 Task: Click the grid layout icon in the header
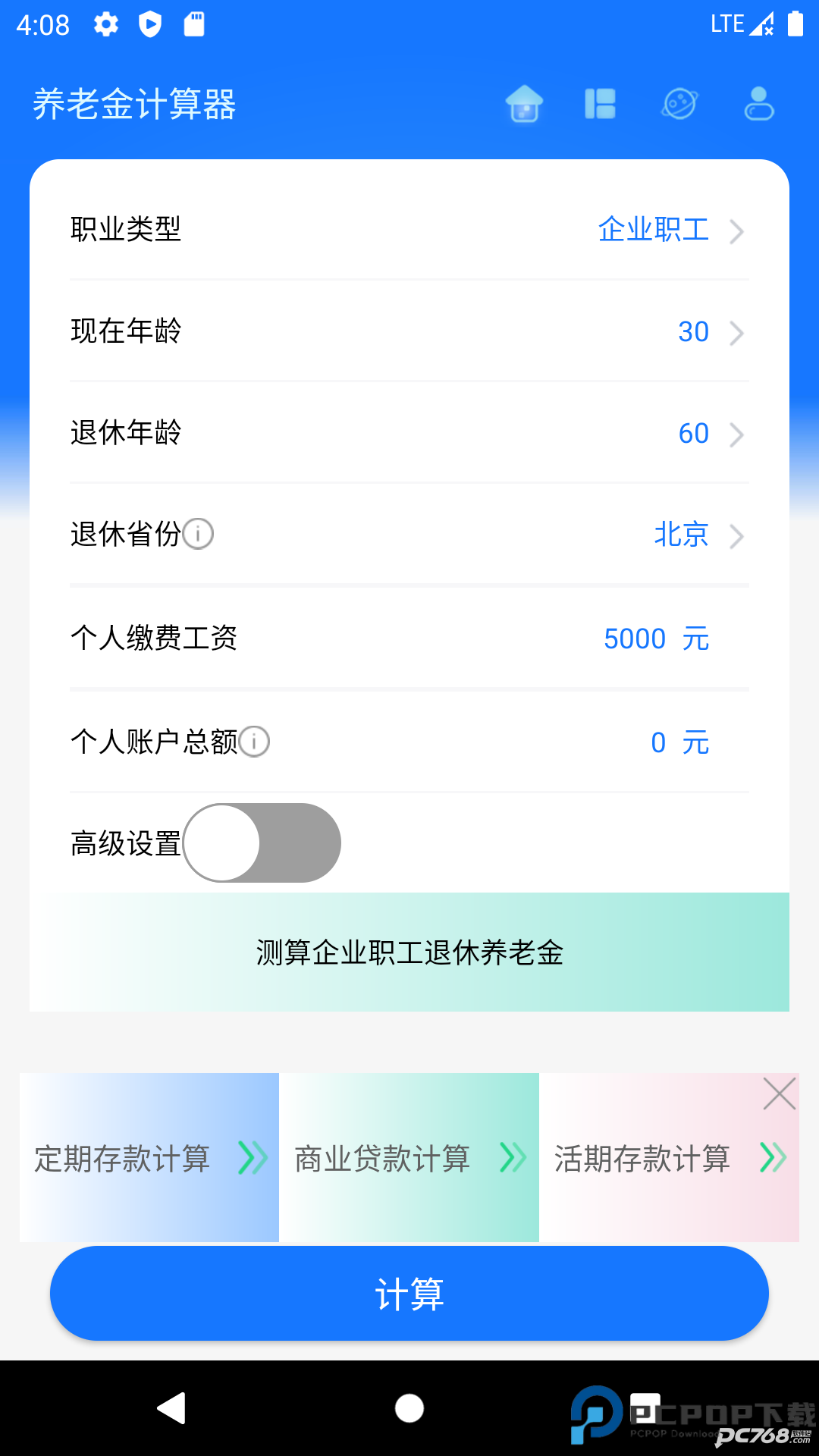click(x=601, y=105)
